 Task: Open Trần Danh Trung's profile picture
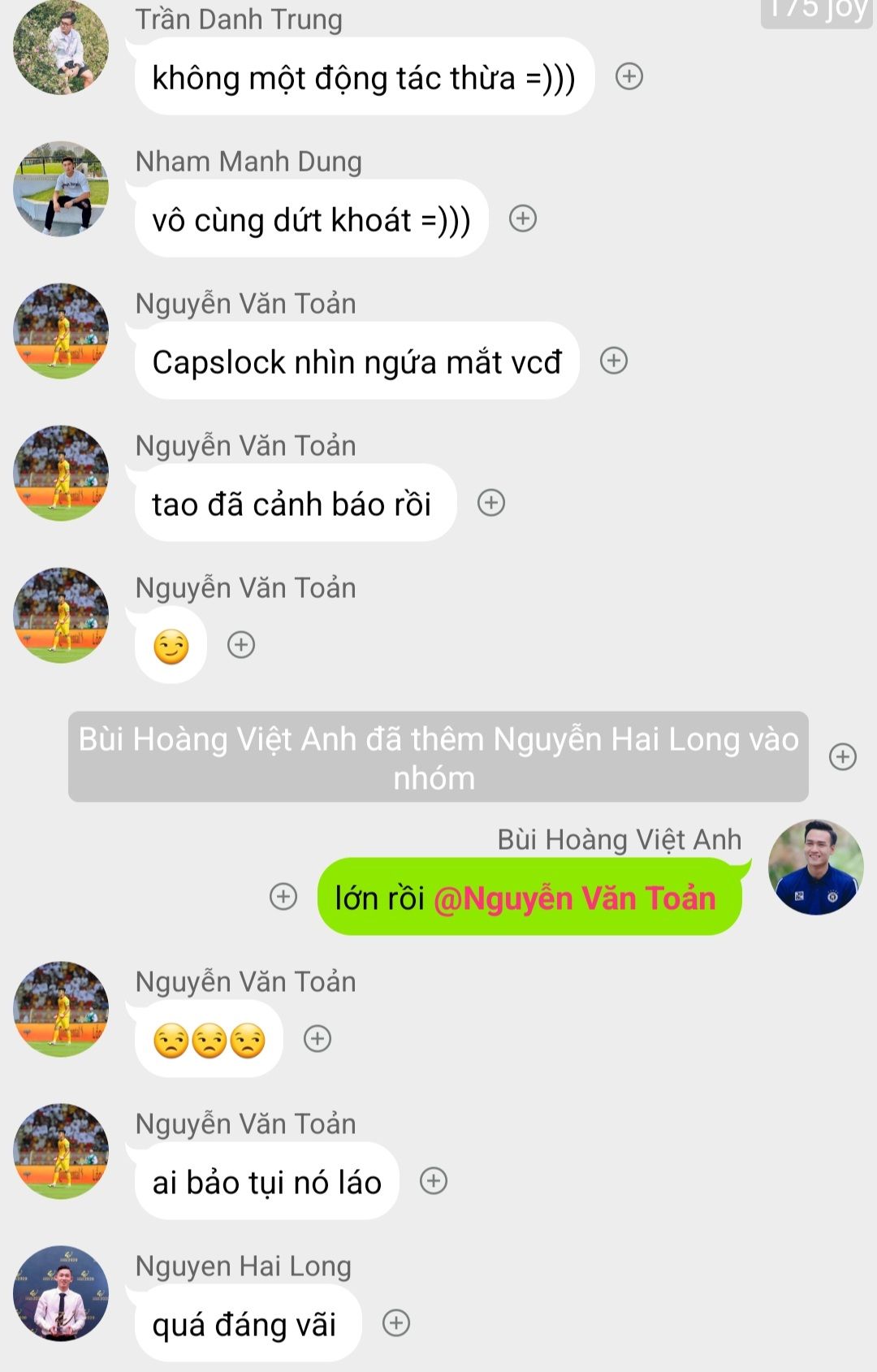click(61, 47)
